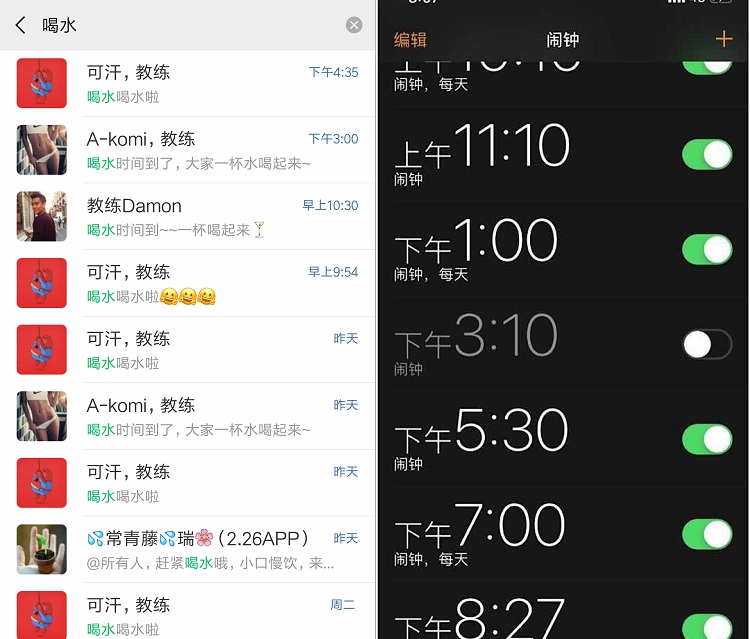Image resolution: width=750 pixels, height=639 pixels.
Task: Open 可汗,教练 result from 下午4:35
Action: pos(190,84)
